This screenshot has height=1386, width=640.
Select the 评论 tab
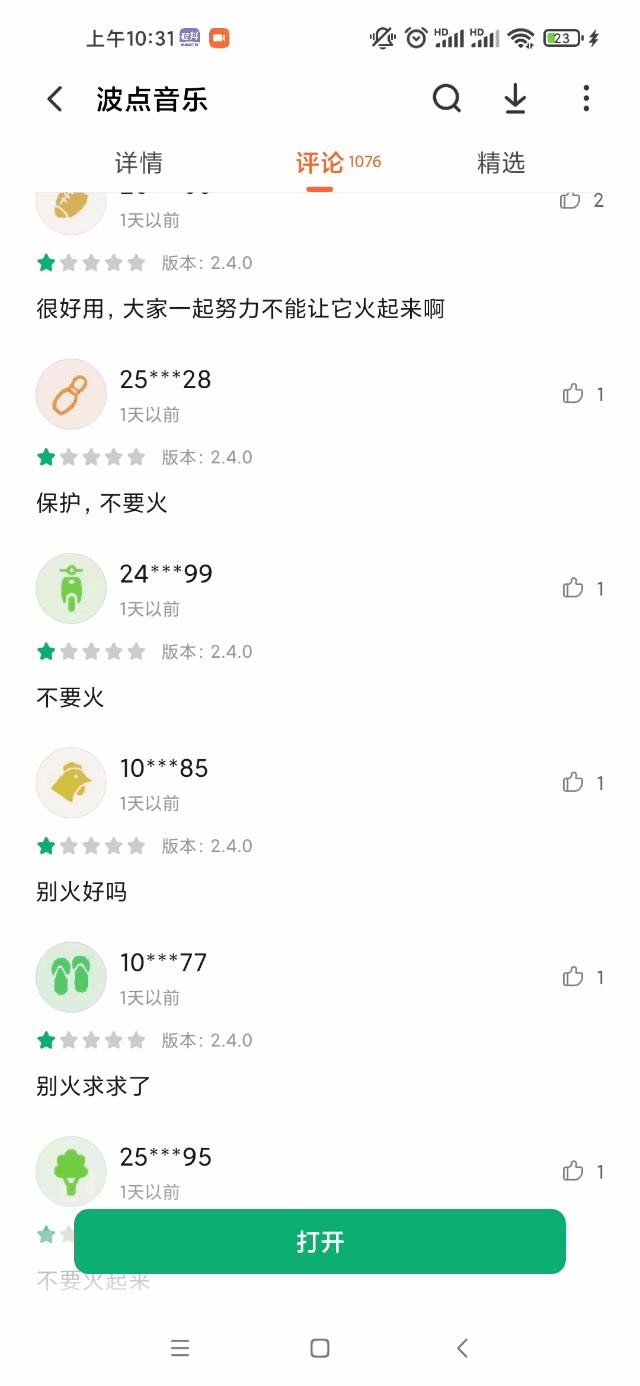click(320, 163)
